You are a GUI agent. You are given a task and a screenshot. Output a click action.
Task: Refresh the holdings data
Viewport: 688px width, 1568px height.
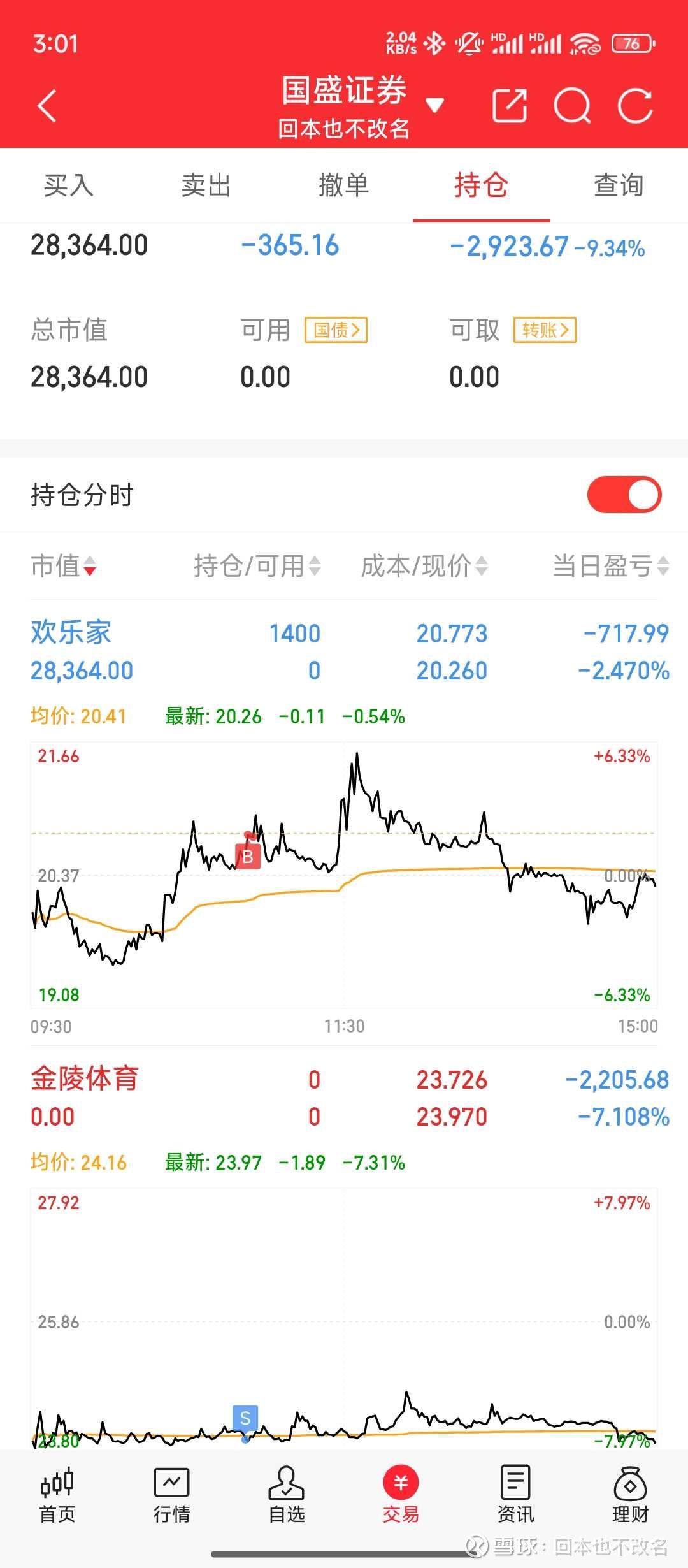click(635, 106)
